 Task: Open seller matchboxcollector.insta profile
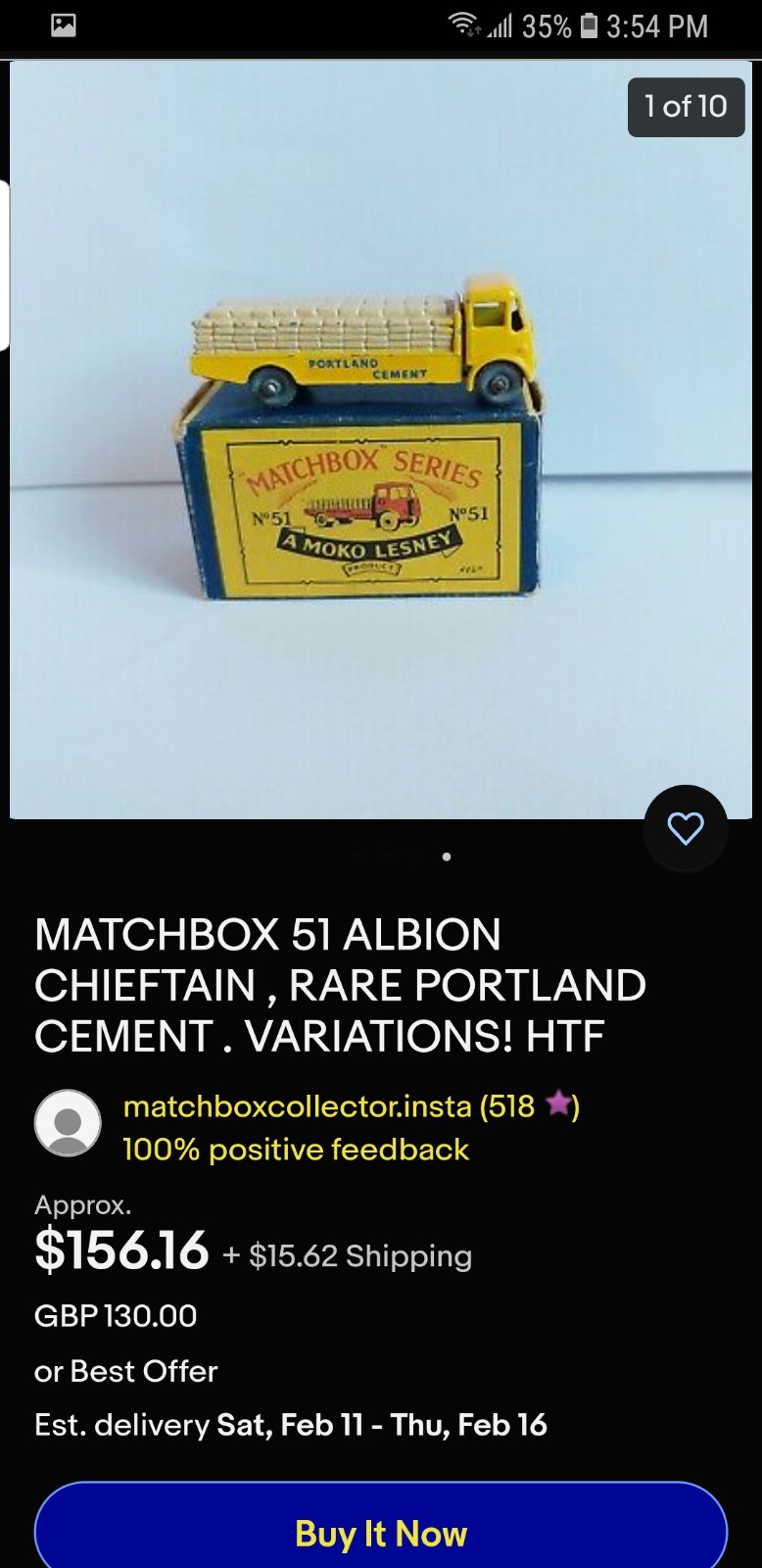pos(297,1106)
